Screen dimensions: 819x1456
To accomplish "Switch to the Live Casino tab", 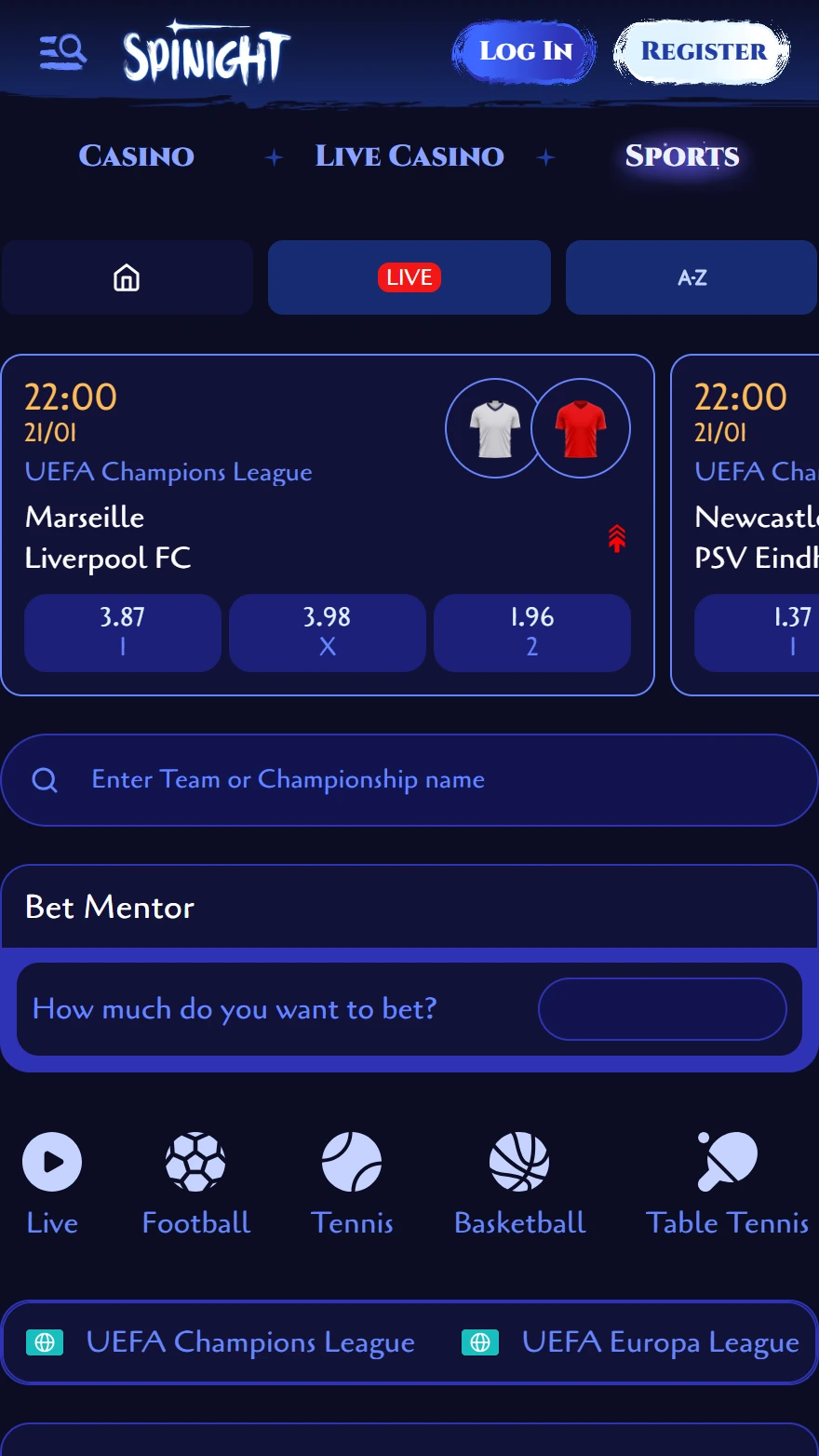I will click(x=409, y=155).
